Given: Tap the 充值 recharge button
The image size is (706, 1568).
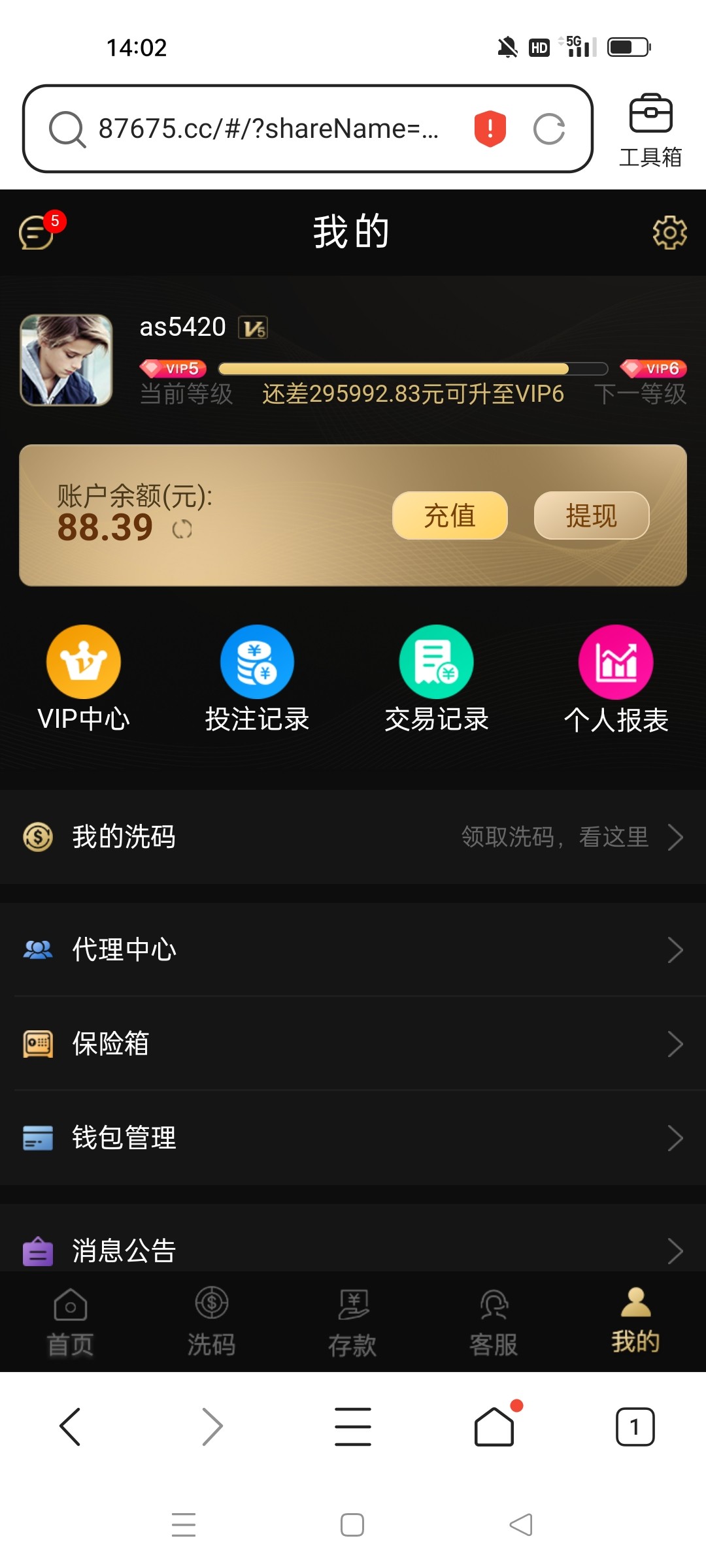Looking at the screenshot, I should tap(450, 515).
